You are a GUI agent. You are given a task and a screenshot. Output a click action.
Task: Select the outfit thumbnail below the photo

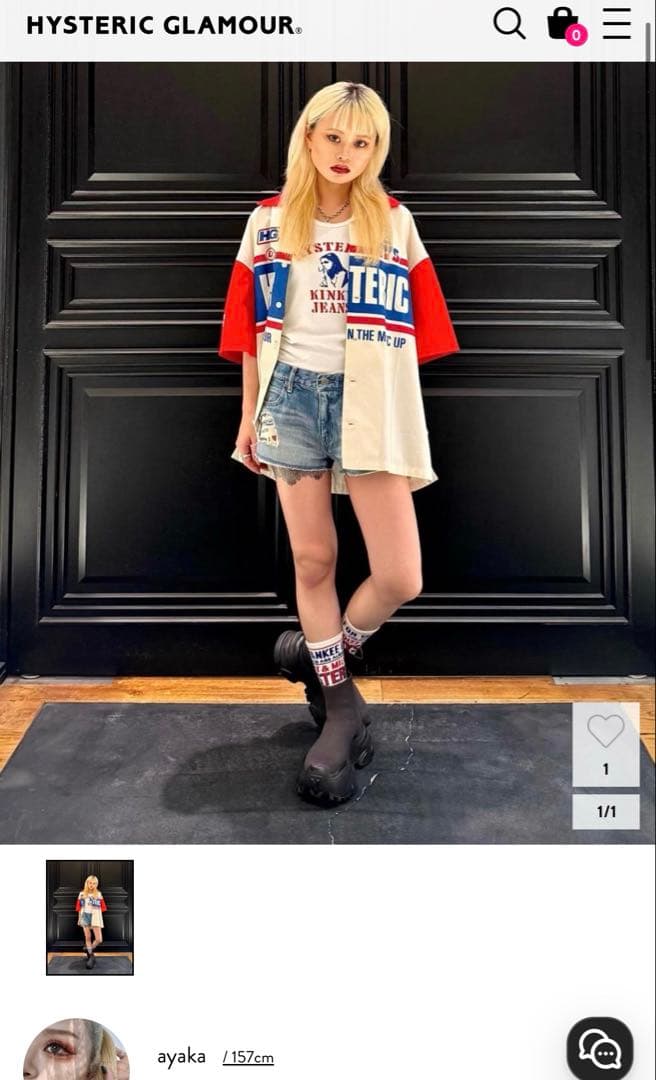[x=90, y=916]
